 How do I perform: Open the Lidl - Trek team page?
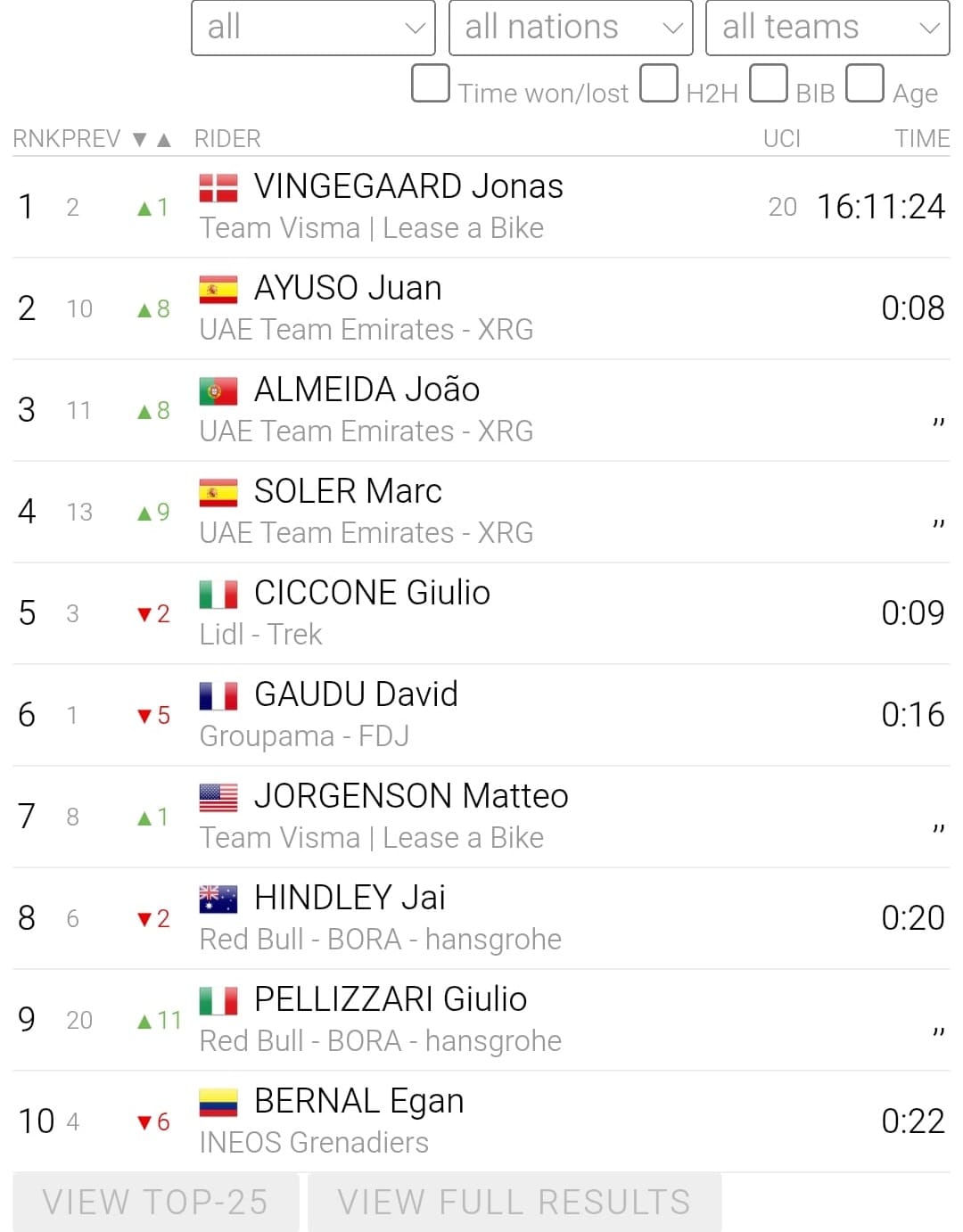(260, 635)
